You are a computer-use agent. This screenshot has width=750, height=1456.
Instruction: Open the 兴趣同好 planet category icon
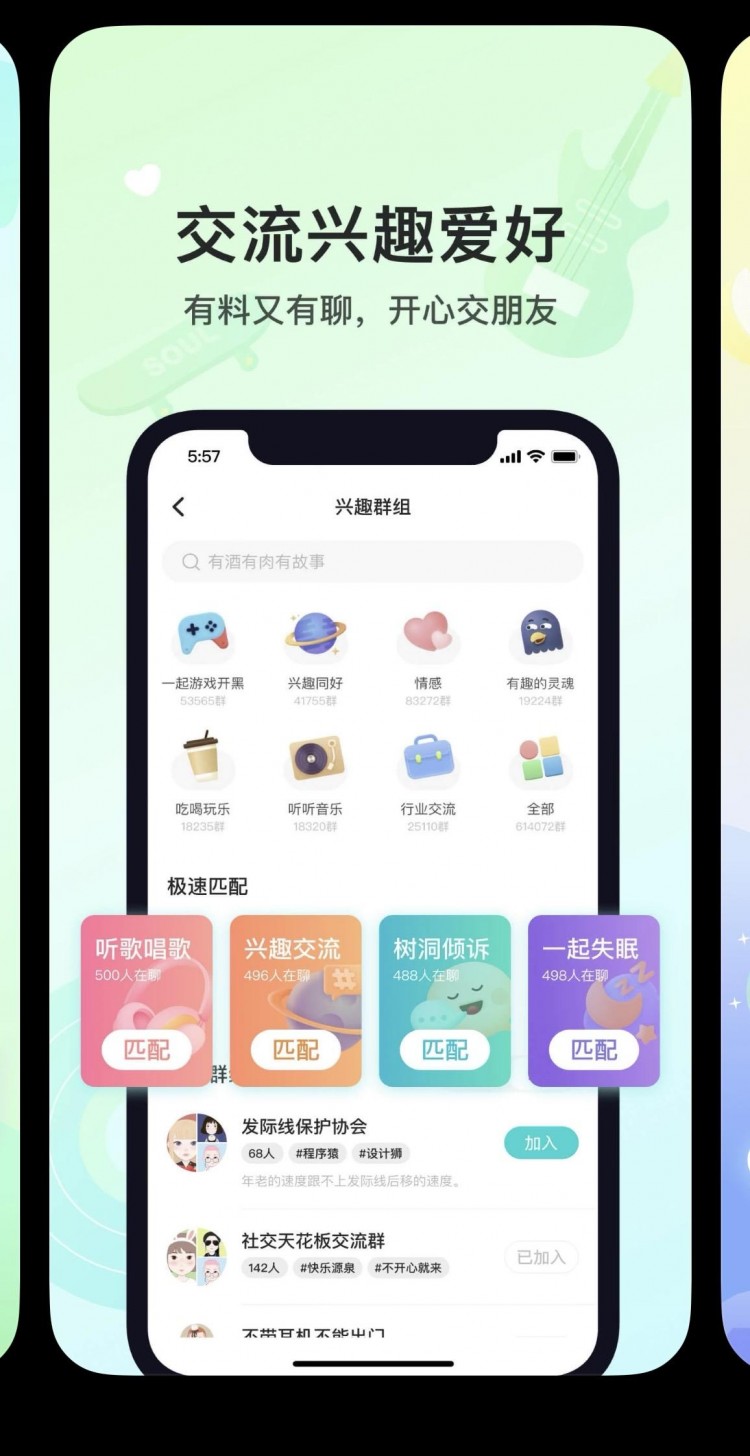tap(316, 632)
